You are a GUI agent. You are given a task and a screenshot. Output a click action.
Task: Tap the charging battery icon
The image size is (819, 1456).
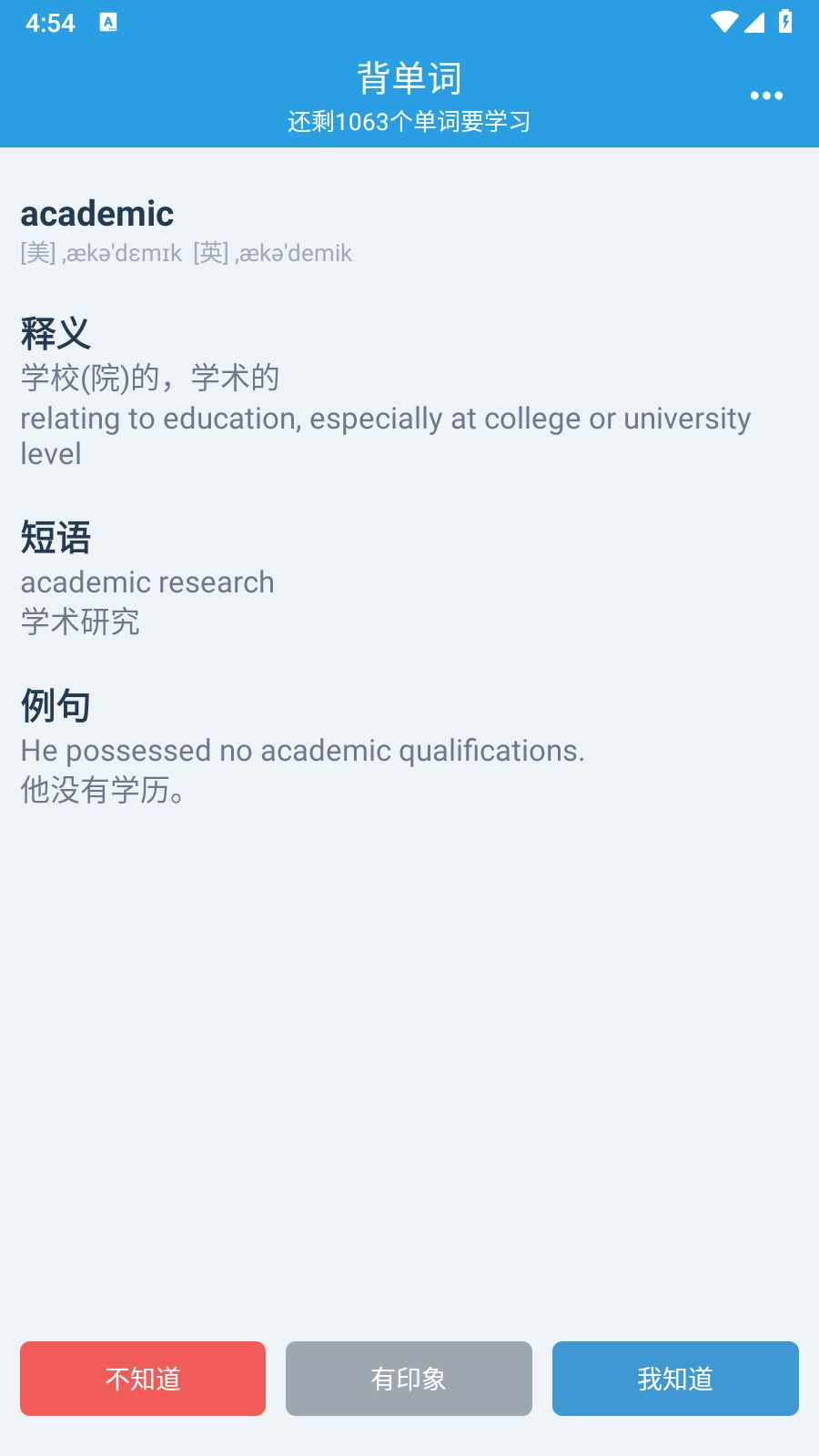point(786,23)
